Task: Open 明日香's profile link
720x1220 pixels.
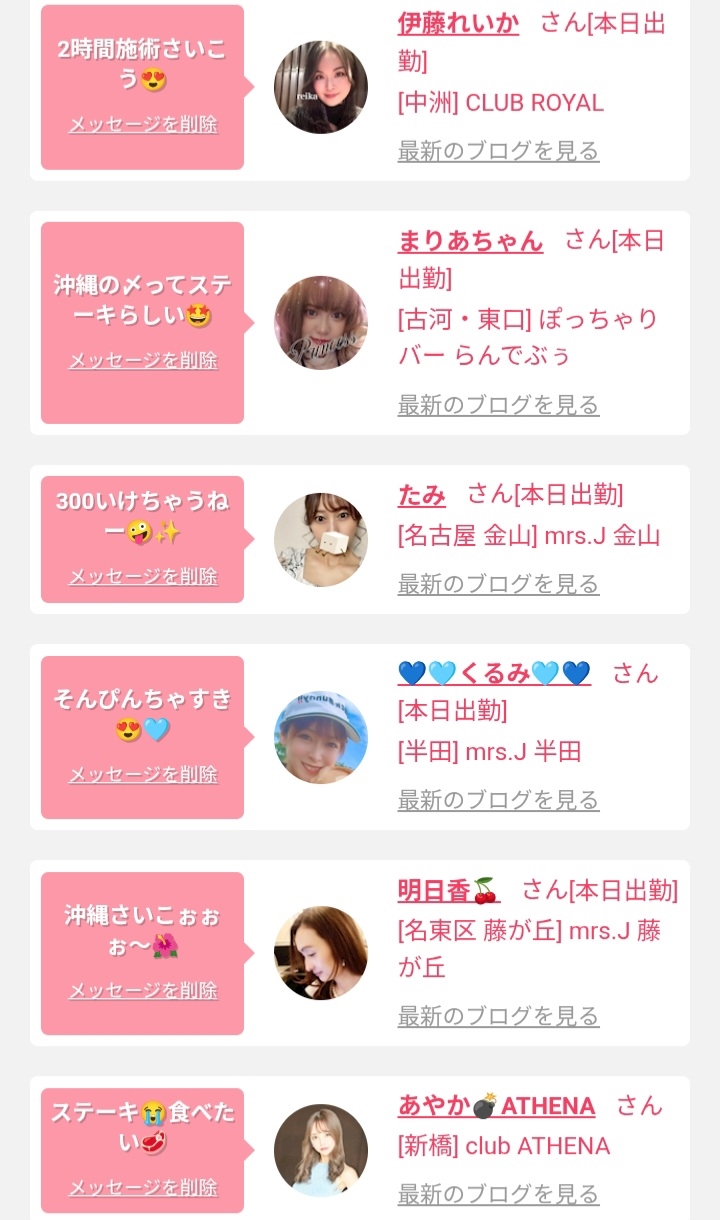Action: [x=449, y=890]
